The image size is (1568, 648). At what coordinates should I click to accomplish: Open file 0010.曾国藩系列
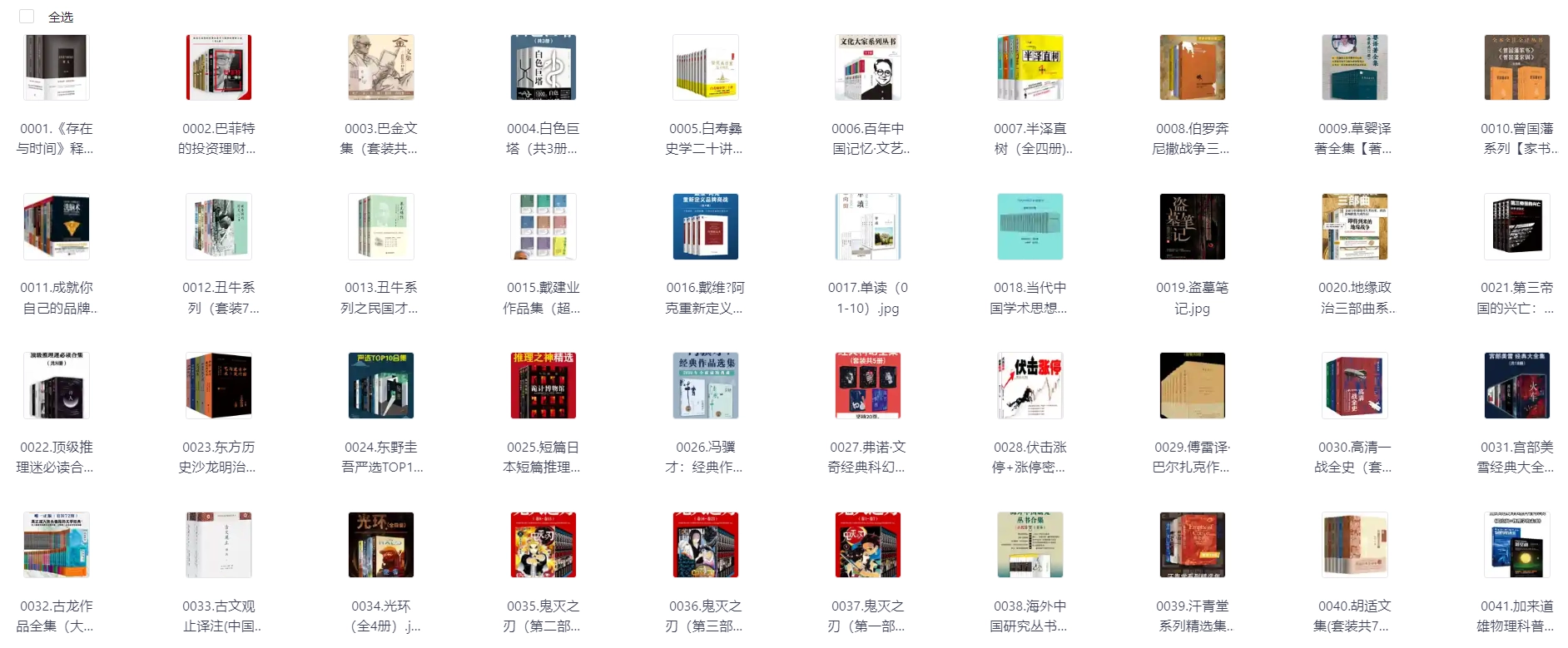tap(1517, 68)
